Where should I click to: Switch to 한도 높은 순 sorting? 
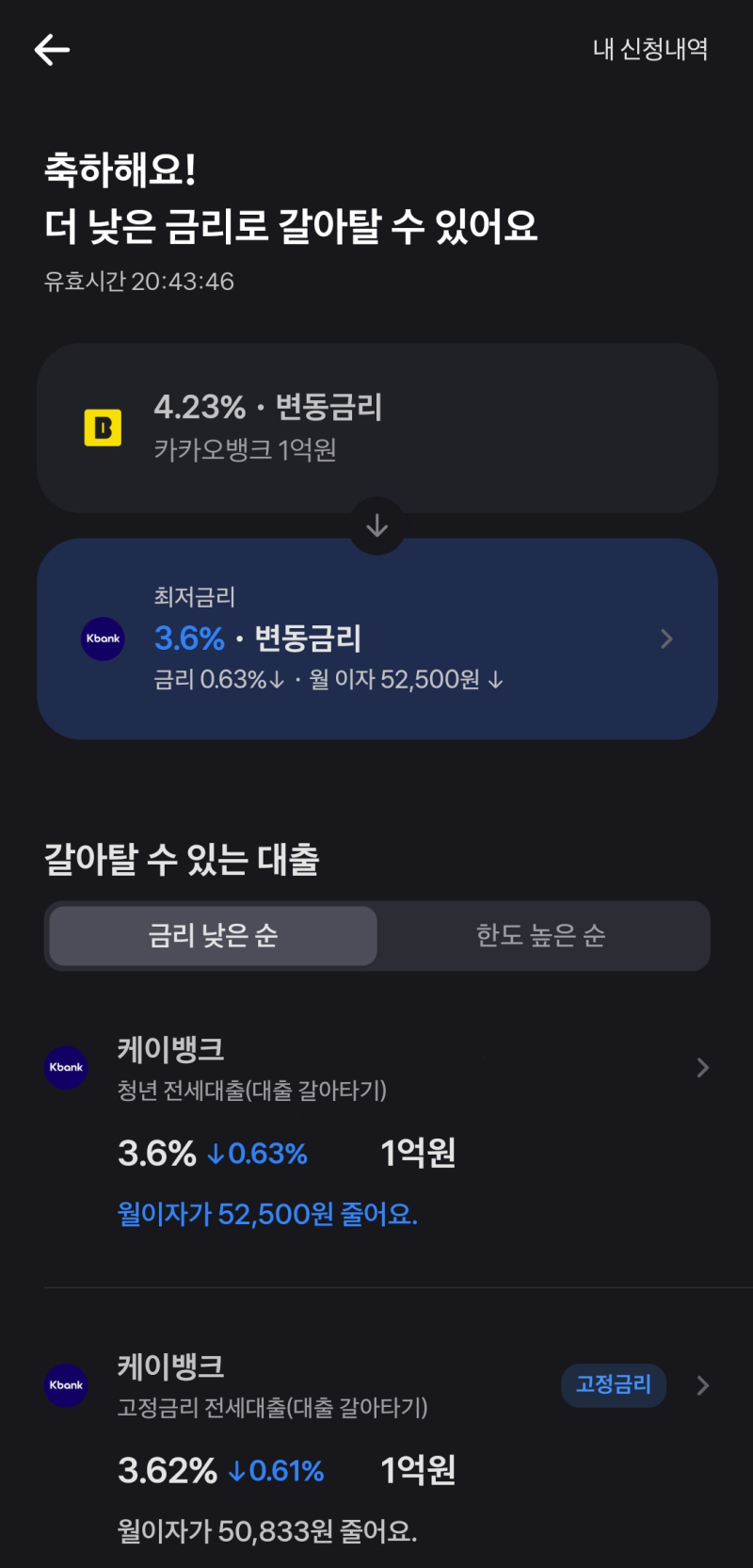(541, 935)
